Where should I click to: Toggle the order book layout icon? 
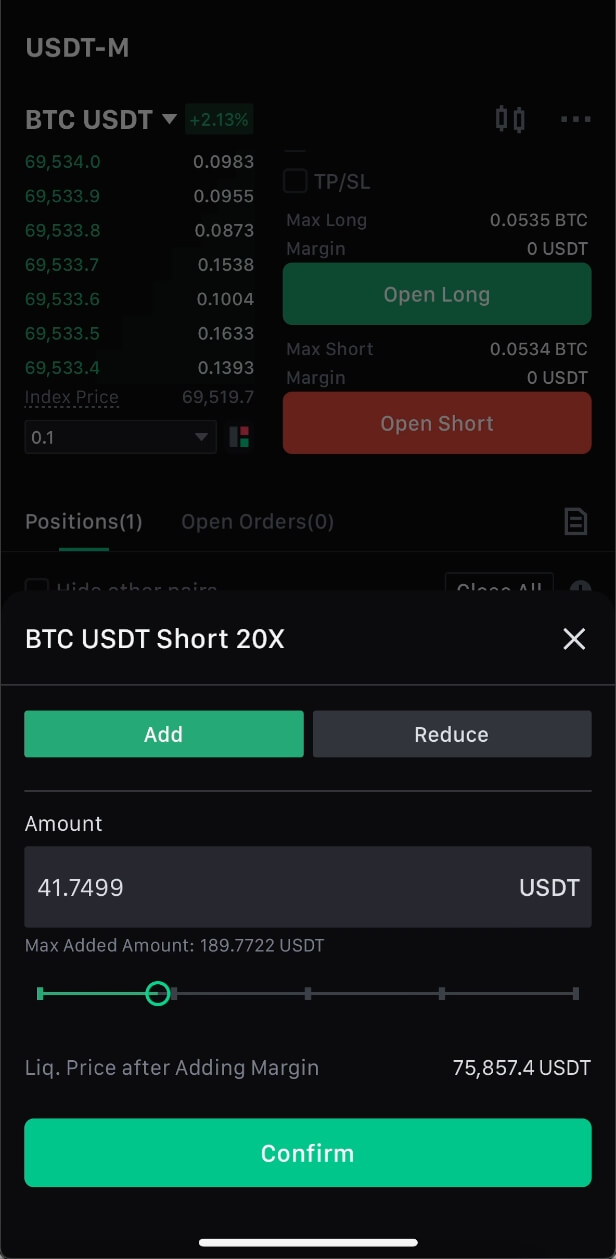[239, 437]
